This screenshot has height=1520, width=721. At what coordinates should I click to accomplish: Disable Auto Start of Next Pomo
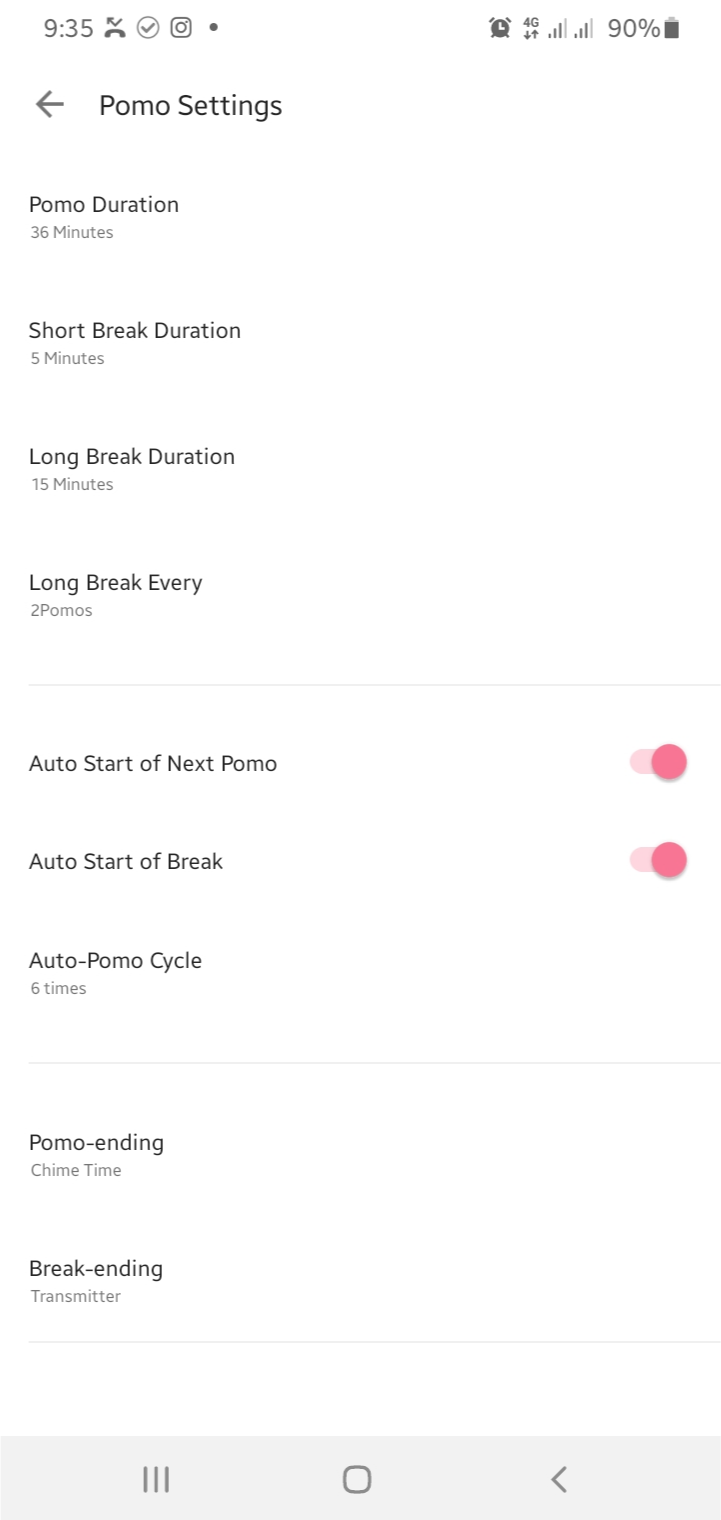[x=658, y=763]
